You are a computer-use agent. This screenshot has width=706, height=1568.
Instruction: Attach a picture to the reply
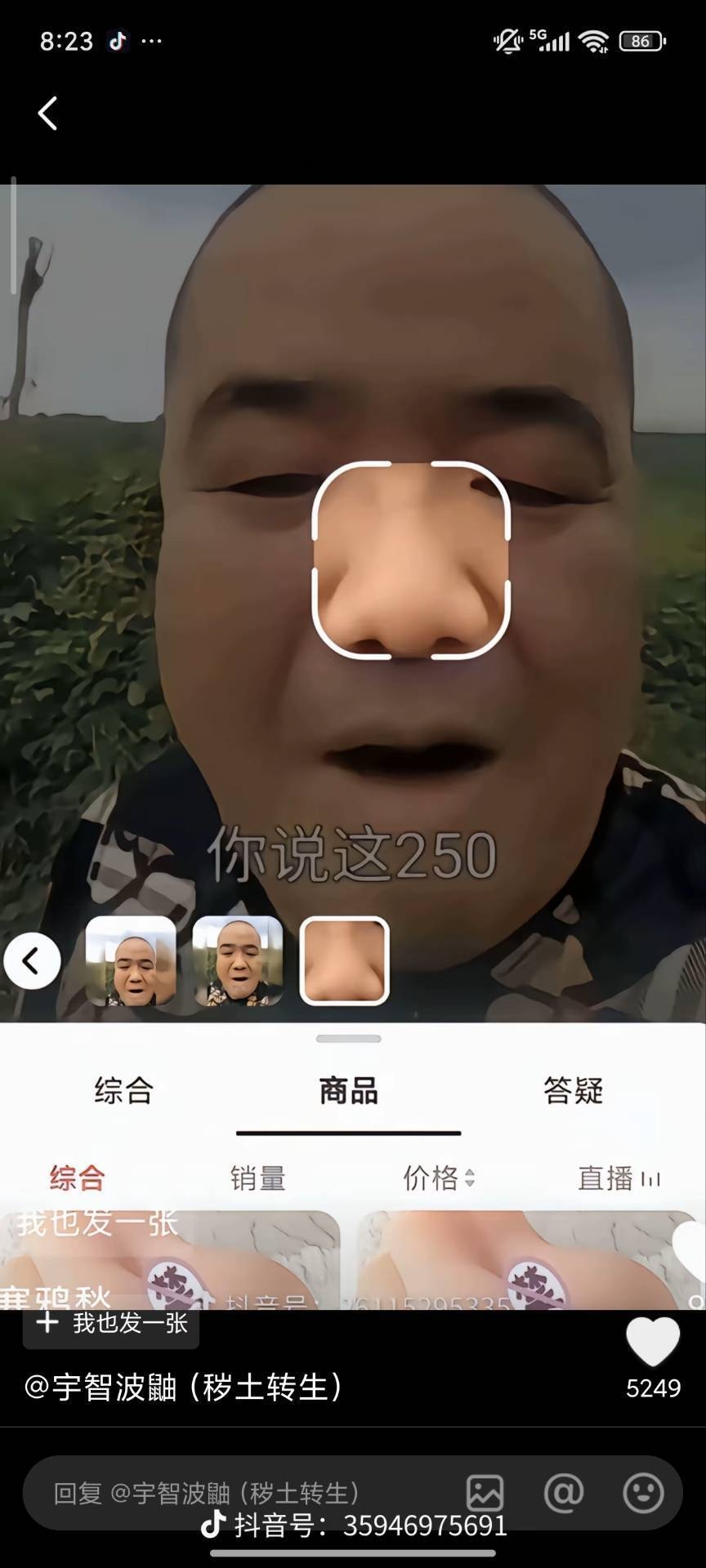[485, 1493]
